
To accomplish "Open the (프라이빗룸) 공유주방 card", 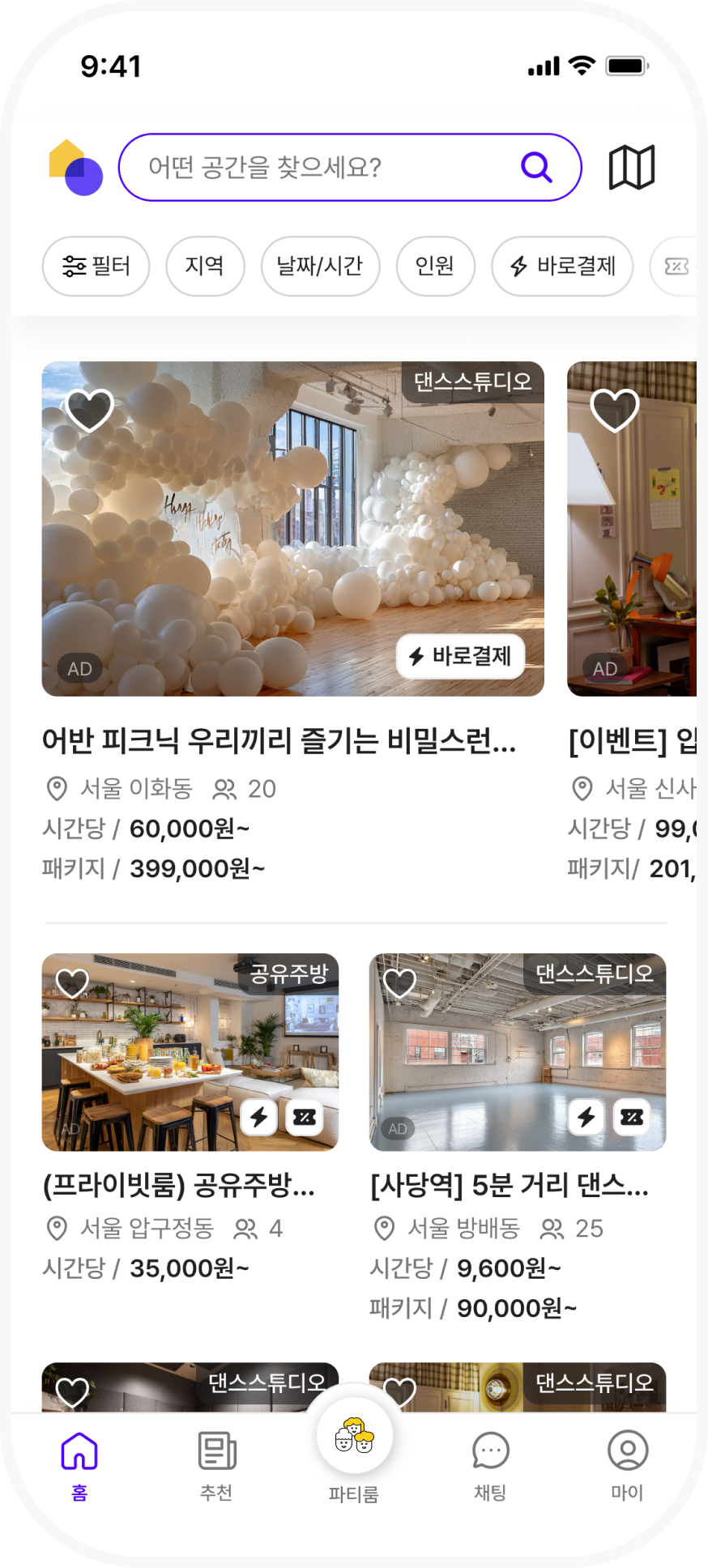I will tap(190, 1053).
